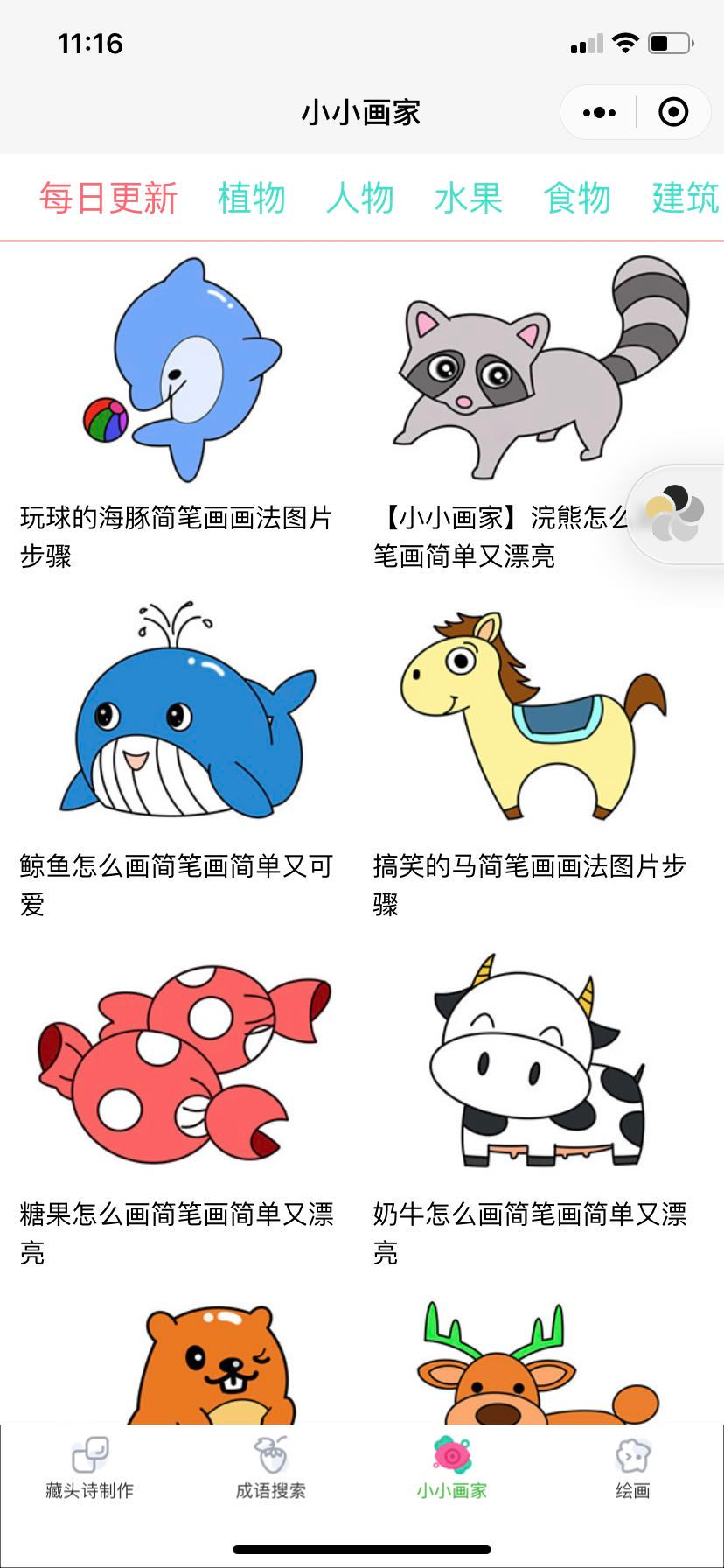Image resolution: width=724 pixels, height=1568 pixels.
Task: Switch to the 植物 category
Action: point(252,198)
